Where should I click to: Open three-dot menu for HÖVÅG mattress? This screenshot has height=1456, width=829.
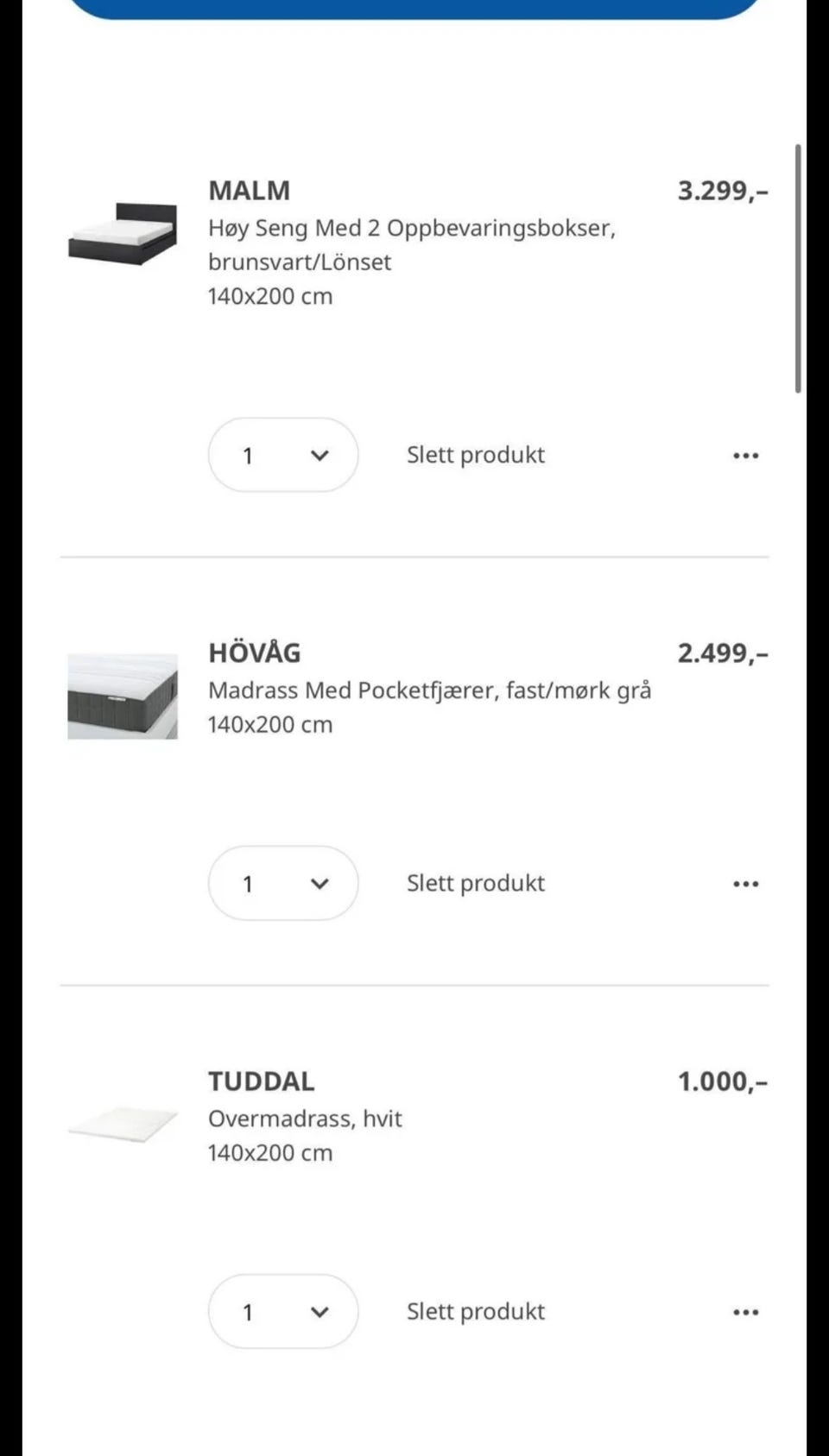tap(745, 884)
